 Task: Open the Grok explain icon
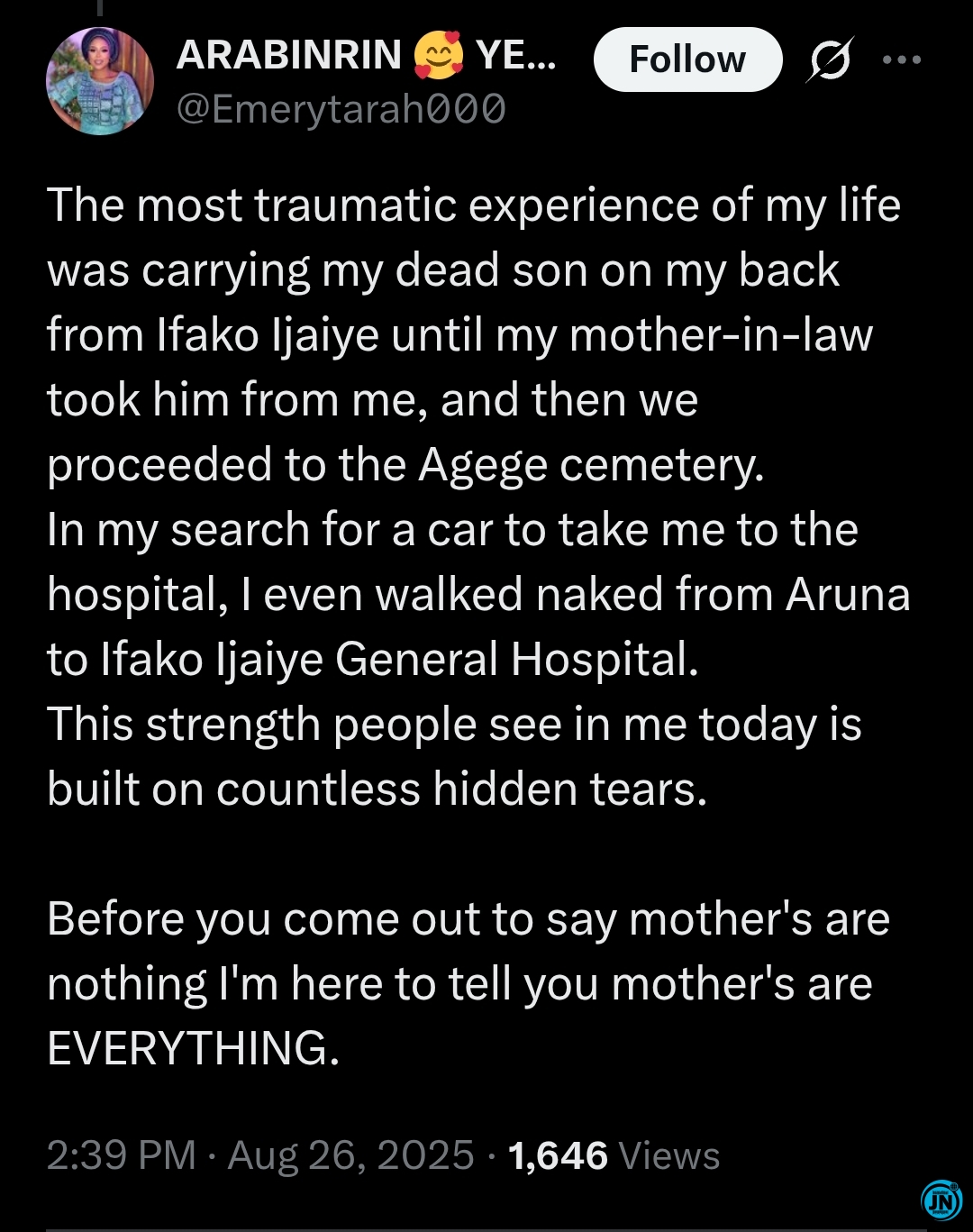pos(829,61)
